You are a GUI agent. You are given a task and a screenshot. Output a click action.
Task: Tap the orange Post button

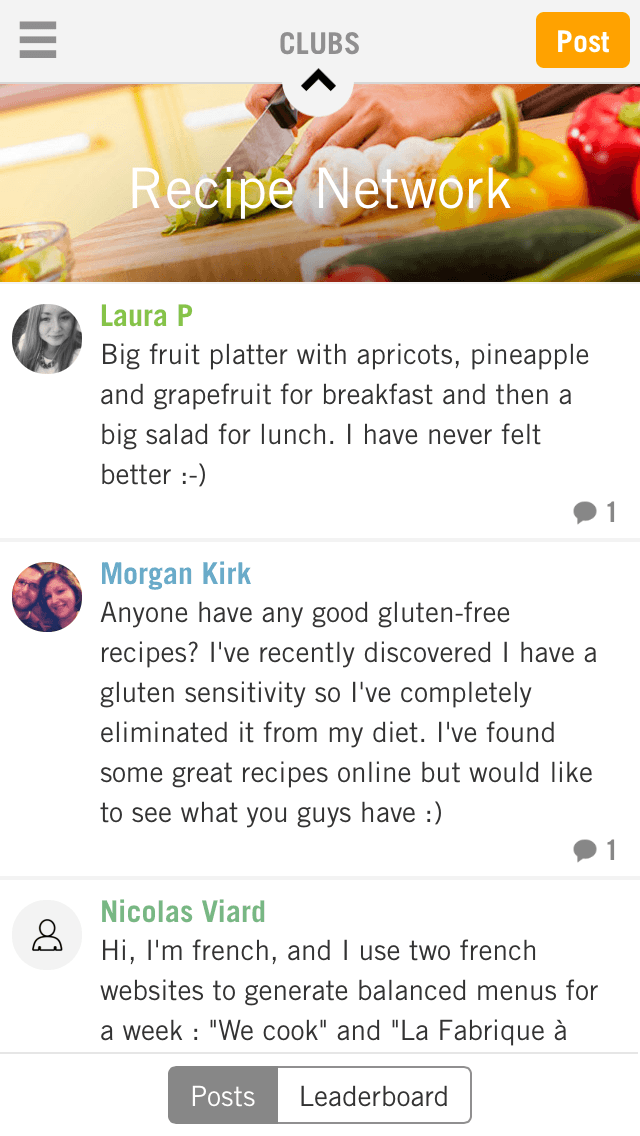[x=583, y=40]
